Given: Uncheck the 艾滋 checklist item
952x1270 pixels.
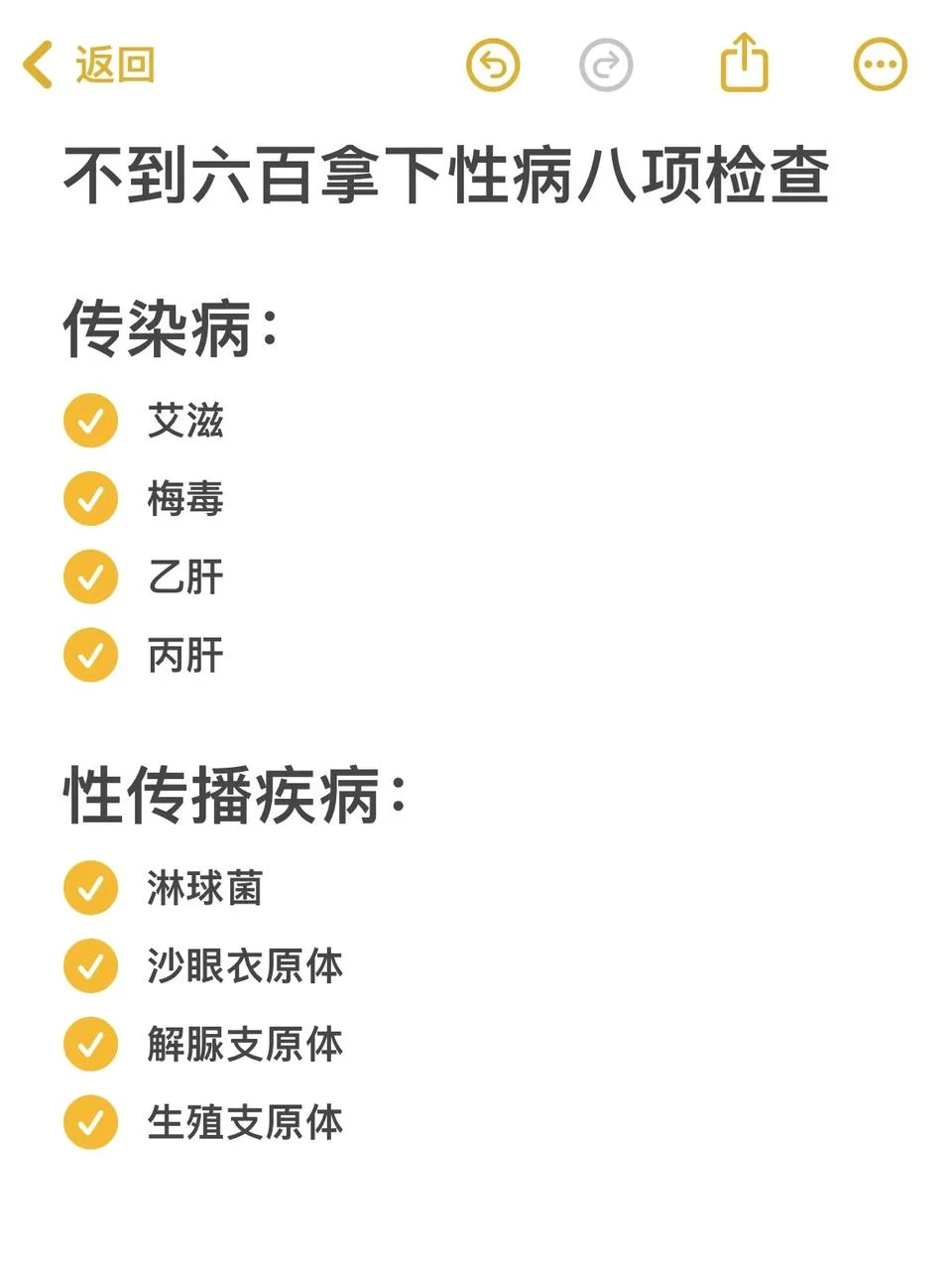Looking at the screenshot, I should point(90,420).
